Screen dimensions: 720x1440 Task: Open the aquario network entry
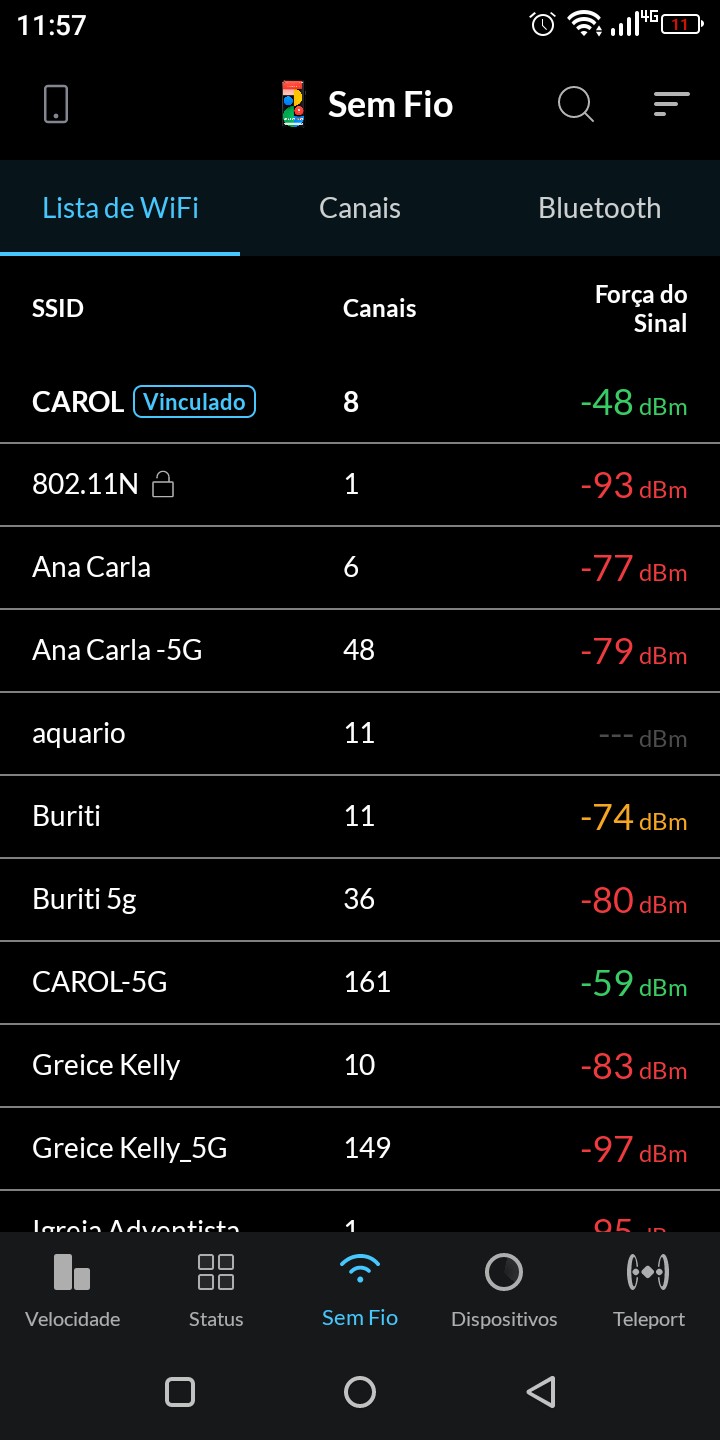pos(360,734)
